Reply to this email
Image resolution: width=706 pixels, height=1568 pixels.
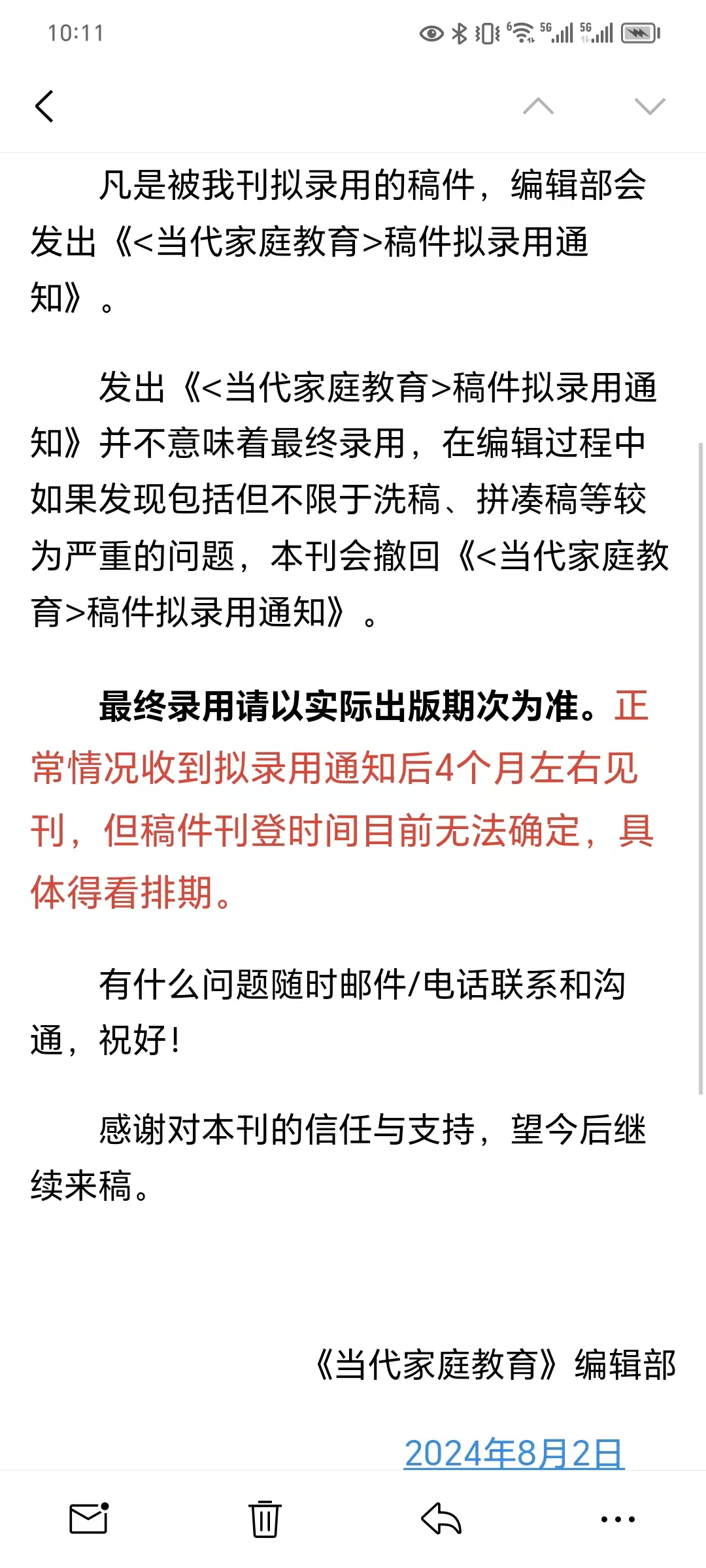coord(441,1518)
